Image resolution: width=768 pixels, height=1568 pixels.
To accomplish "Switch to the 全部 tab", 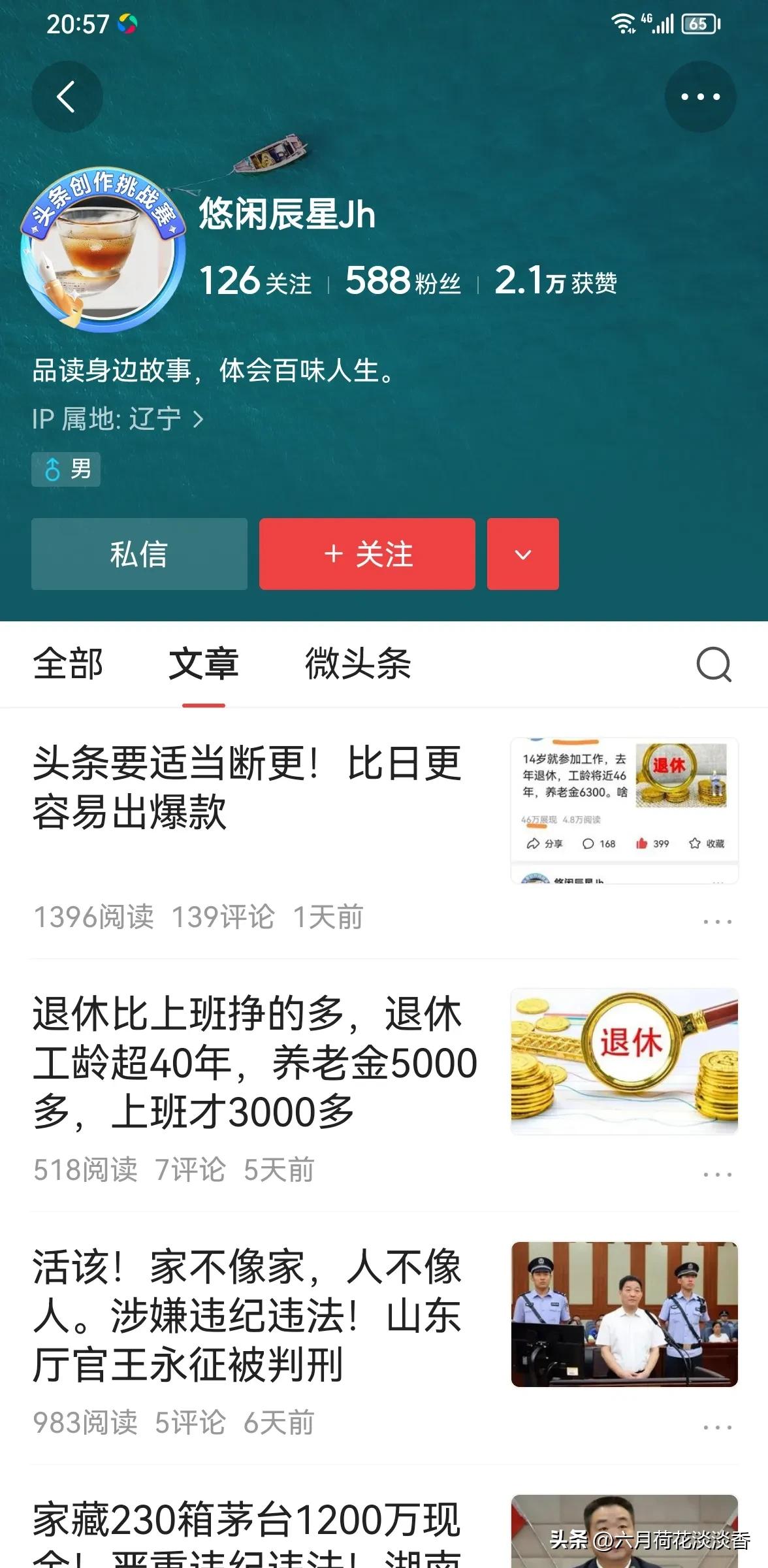I will (x=70, y=664).
